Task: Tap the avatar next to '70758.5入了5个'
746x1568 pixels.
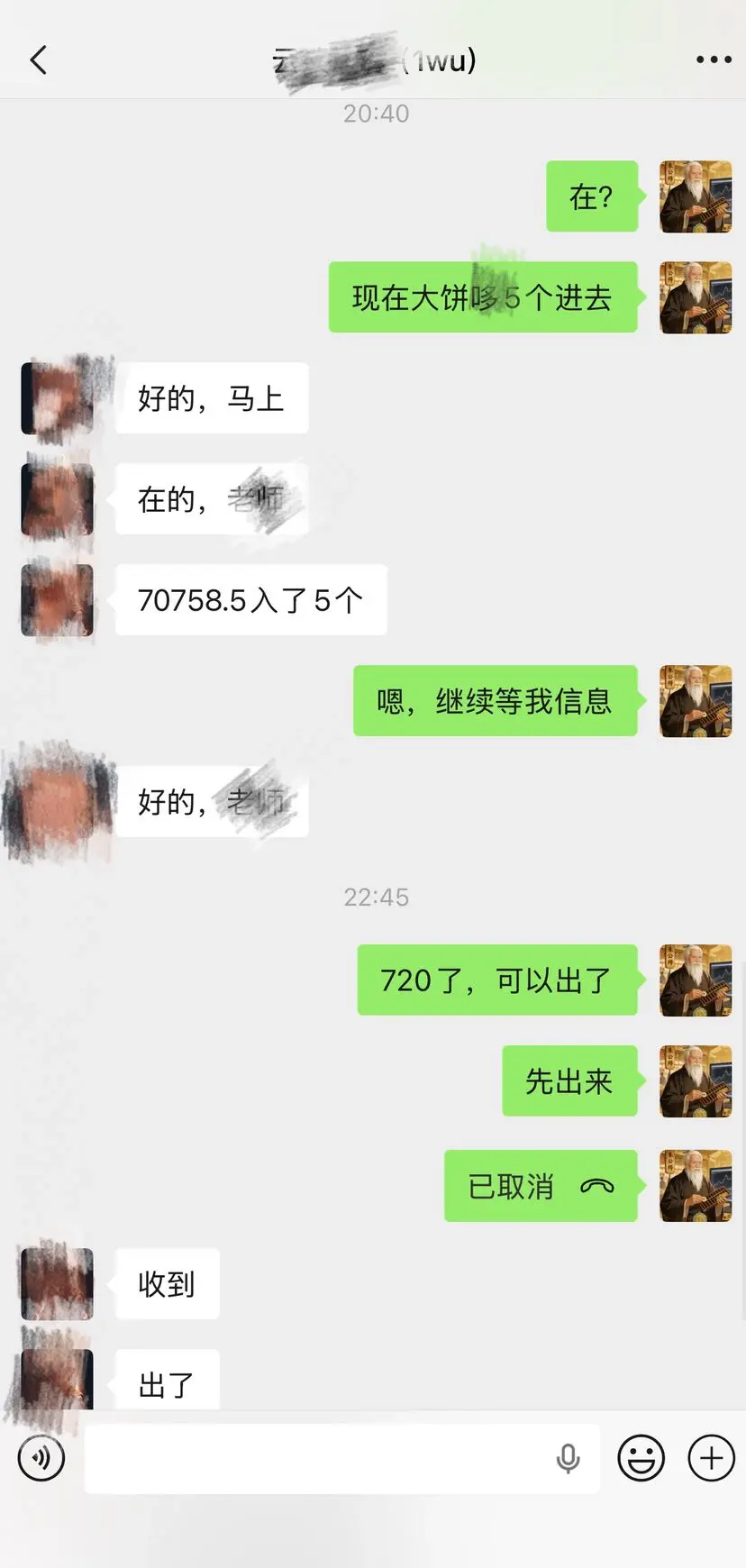Action: tap(57, 598)
